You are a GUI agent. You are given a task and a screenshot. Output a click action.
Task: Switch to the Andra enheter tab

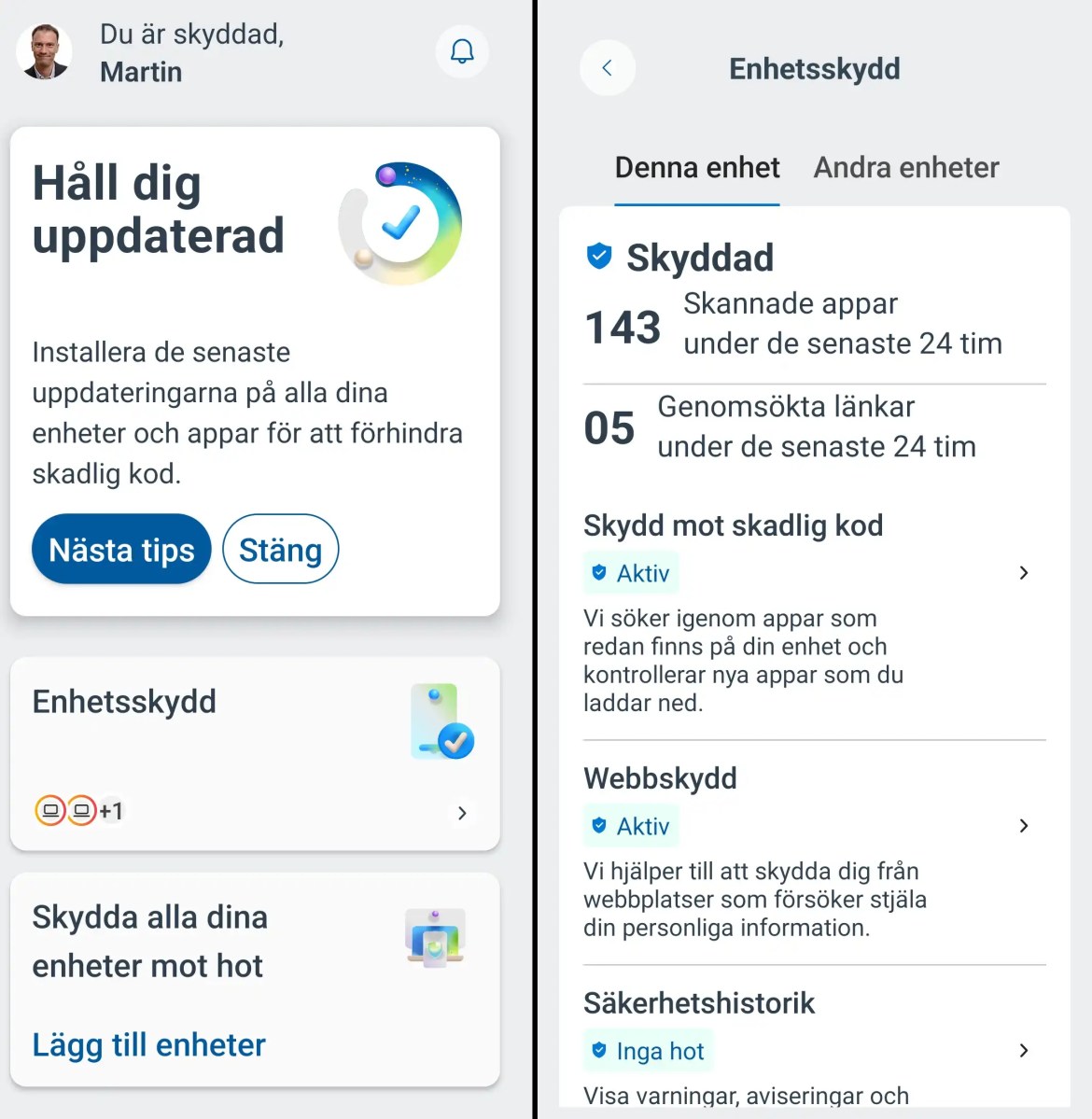pyautogui.click(x=905, y=168)
